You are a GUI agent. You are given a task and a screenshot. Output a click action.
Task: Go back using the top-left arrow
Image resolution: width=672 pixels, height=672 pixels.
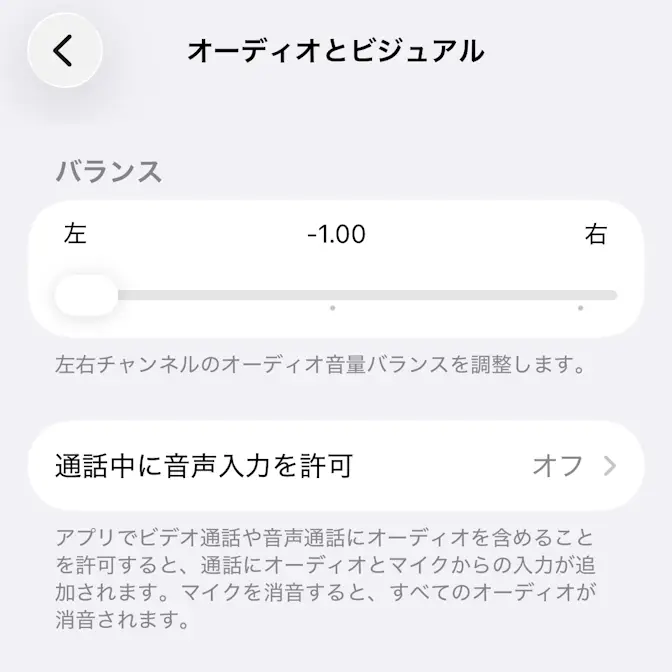65,51
